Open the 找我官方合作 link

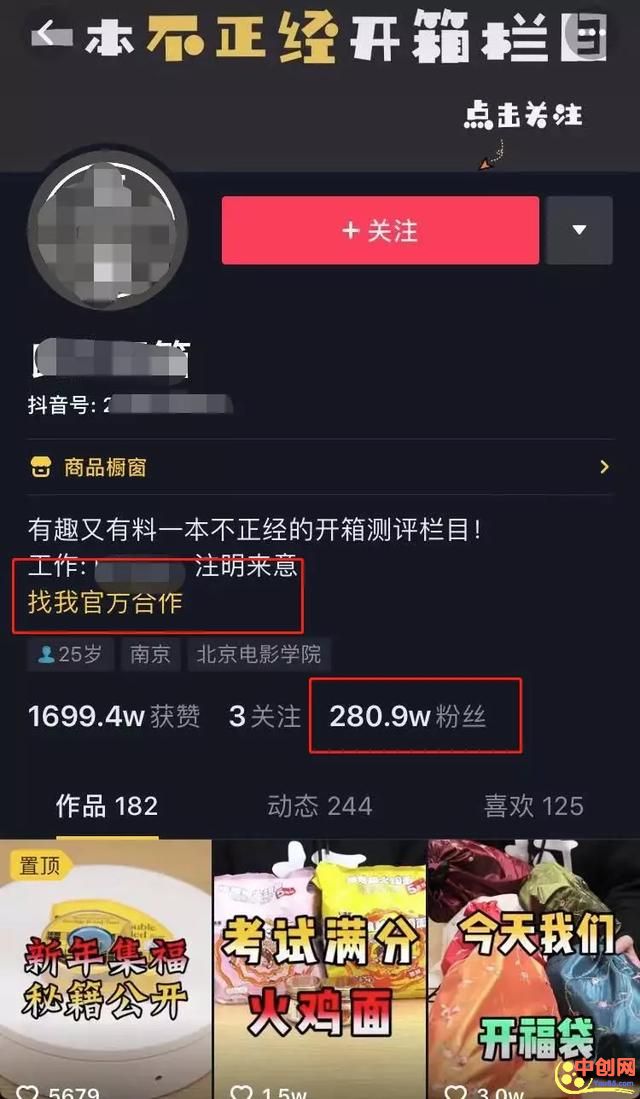(106, 603)
